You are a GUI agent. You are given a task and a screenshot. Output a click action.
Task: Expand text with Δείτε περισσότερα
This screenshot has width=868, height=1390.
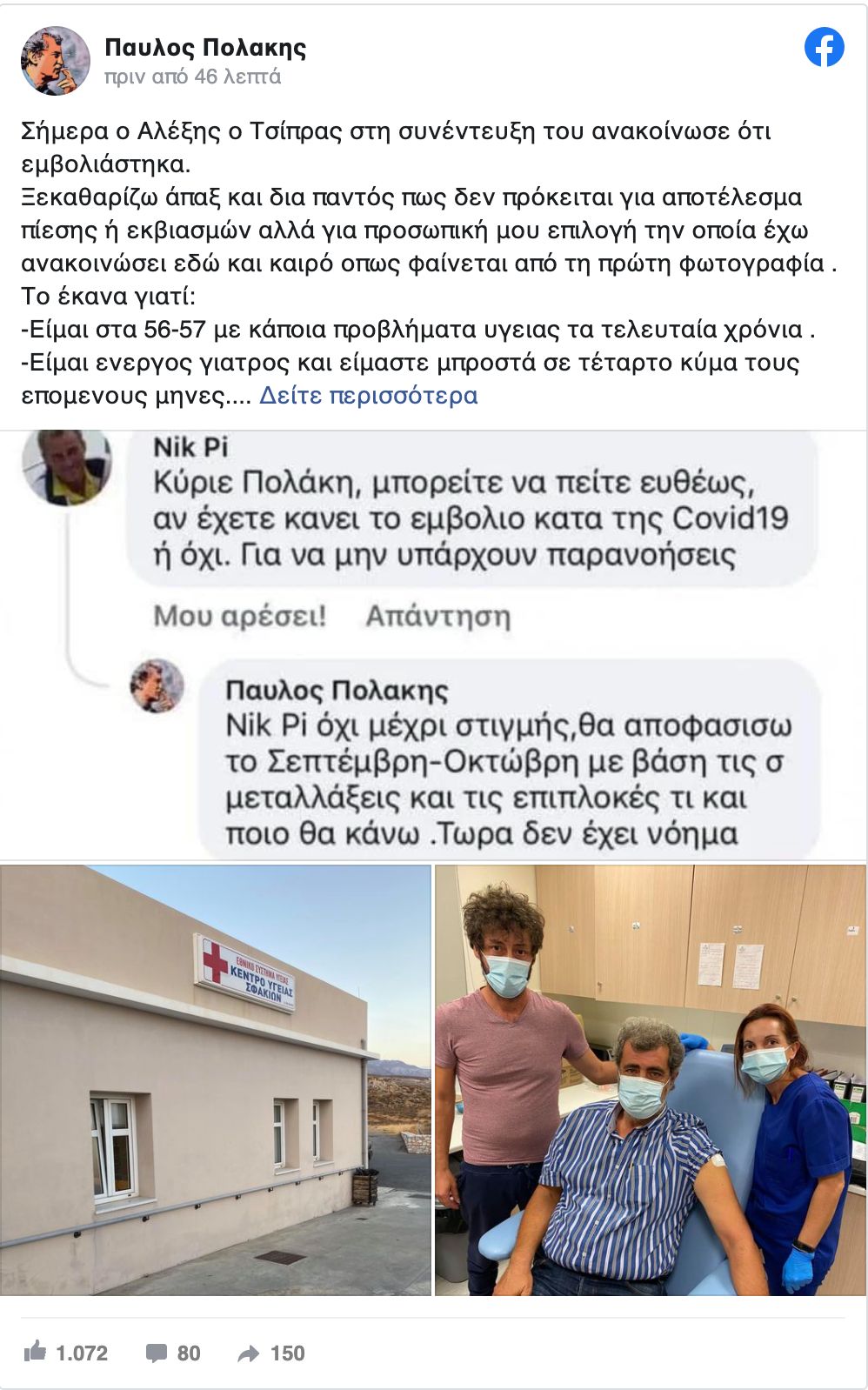coord(368,396)
